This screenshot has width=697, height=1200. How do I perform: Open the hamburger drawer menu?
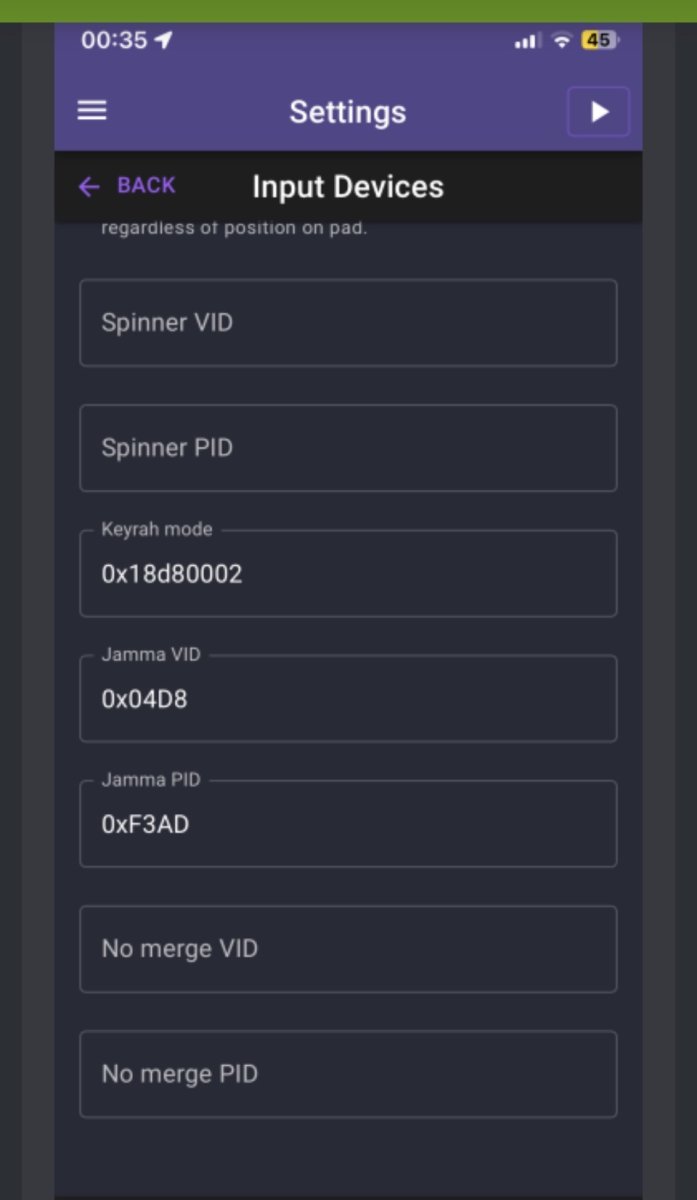[92, 111]
